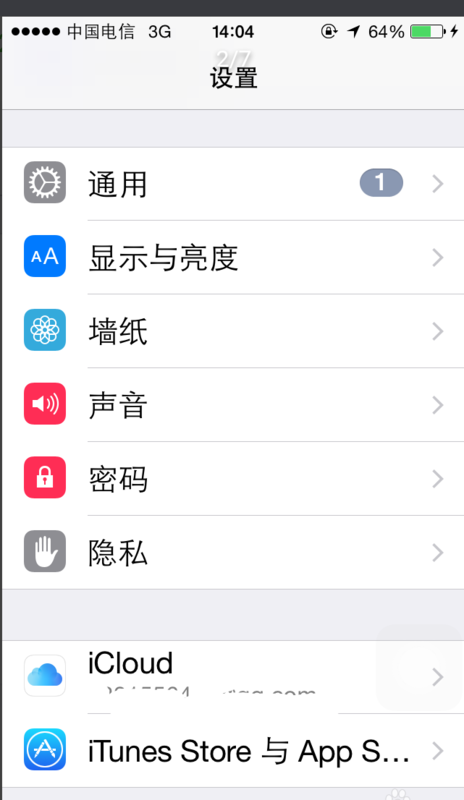Open the 通用 general settings row

[233, 184]
